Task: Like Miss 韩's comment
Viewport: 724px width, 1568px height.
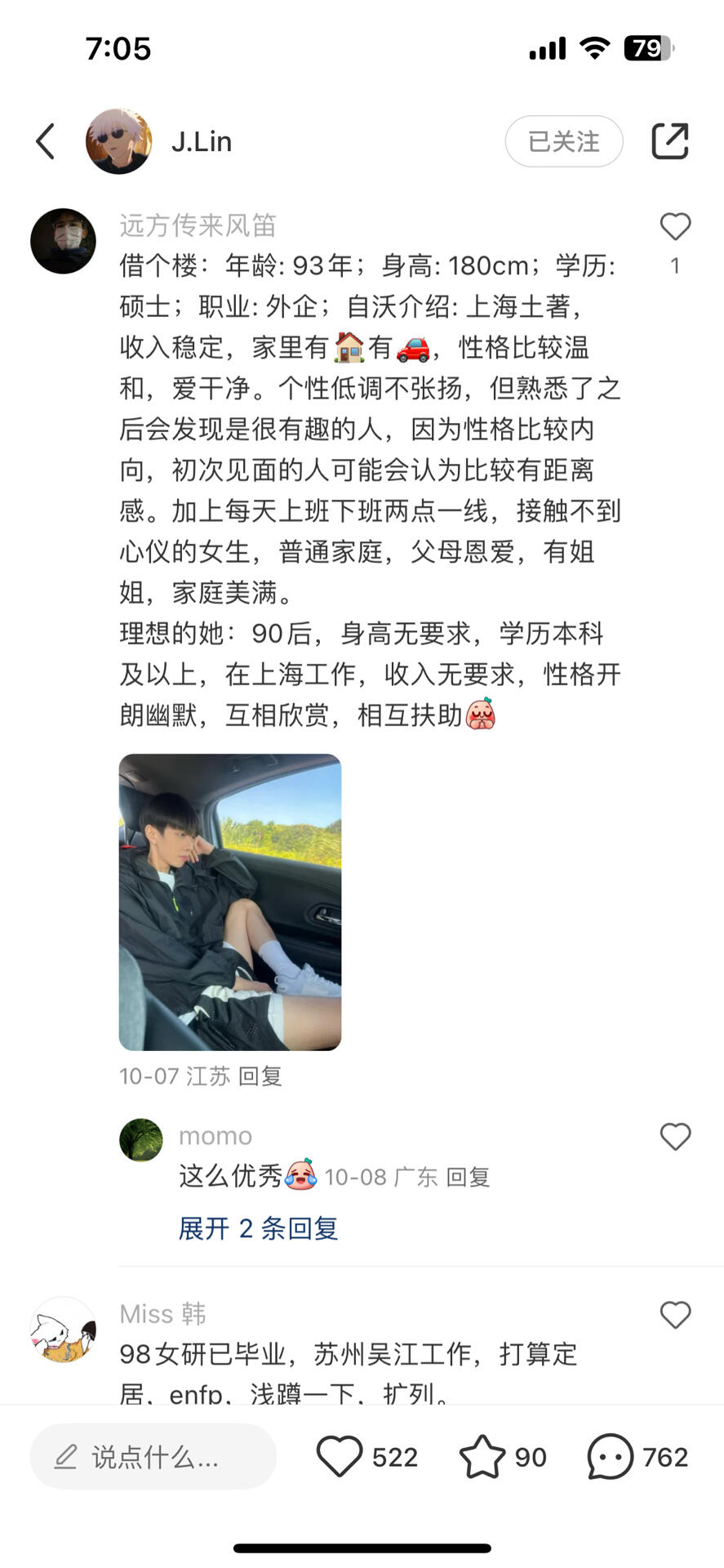Action: 675,1315
